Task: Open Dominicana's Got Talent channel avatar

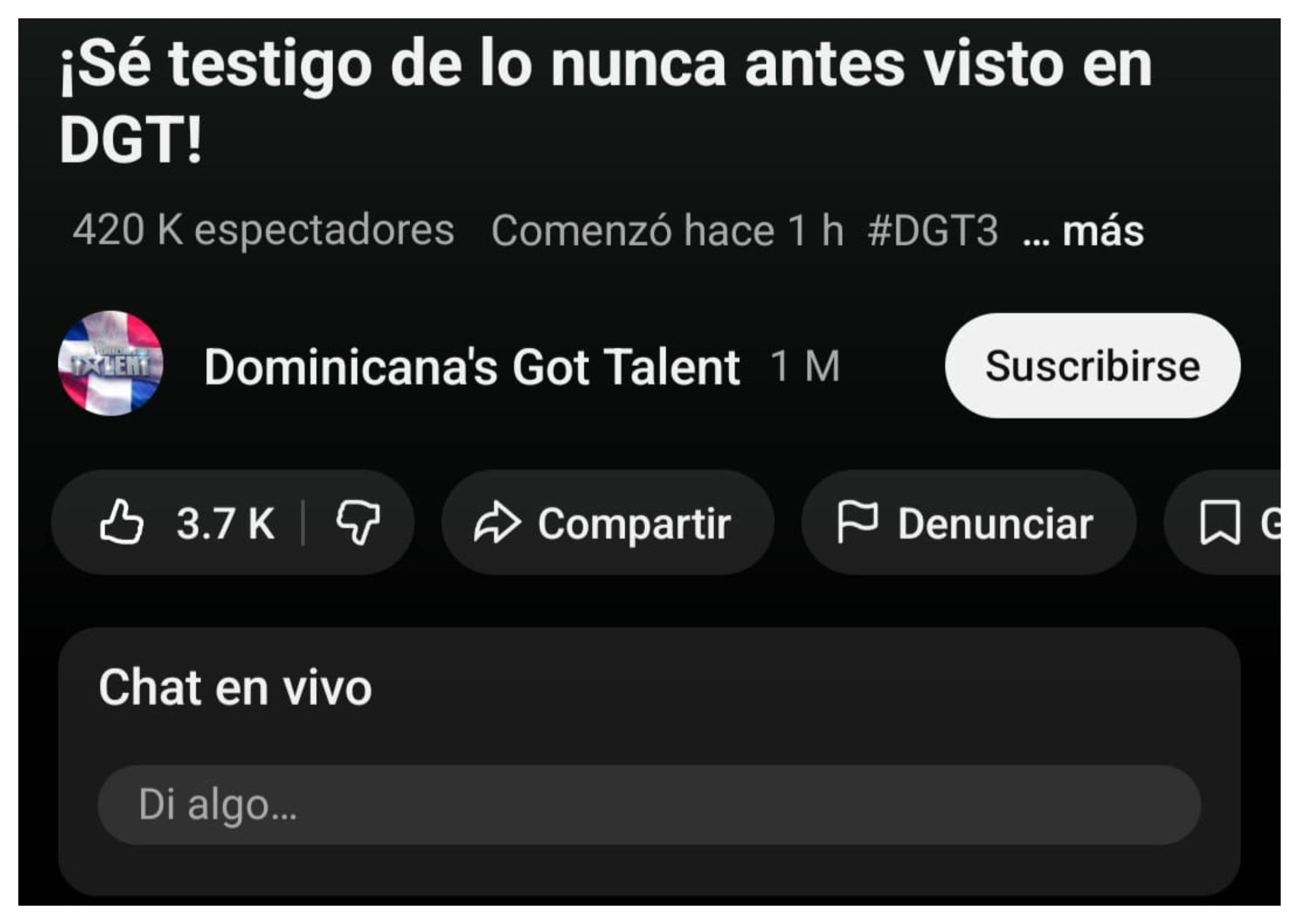Action: [110, 364]
